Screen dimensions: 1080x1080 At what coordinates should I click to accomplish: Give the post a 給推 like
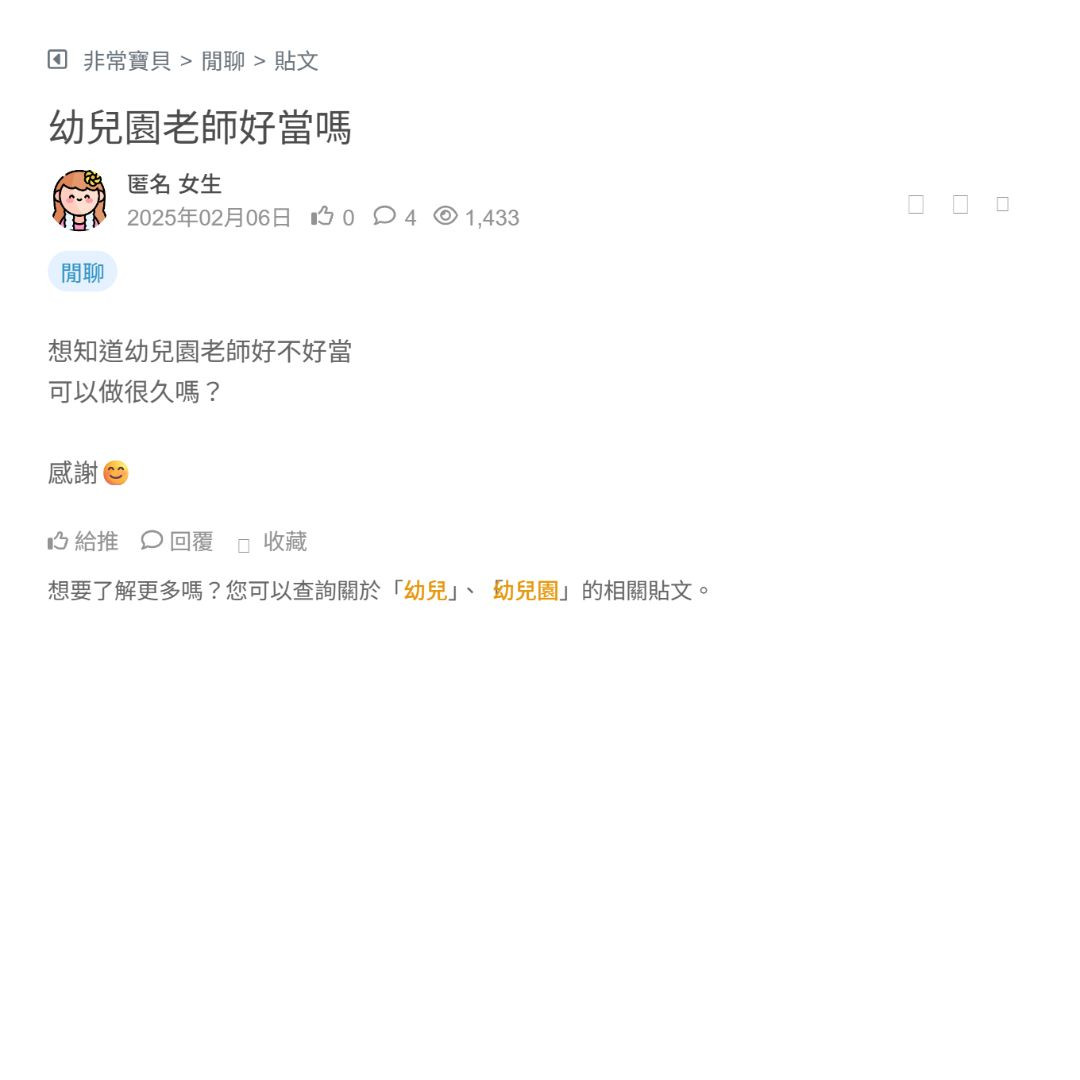pyautogui.click(x=83, y=542)
